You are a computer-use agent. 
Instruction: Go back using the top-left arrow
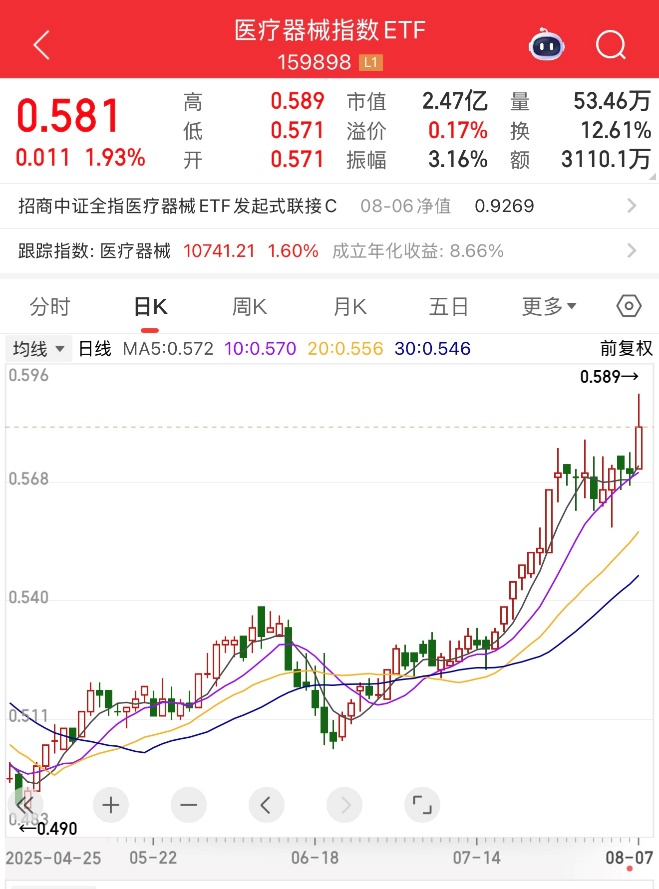[x=41, y=45]
